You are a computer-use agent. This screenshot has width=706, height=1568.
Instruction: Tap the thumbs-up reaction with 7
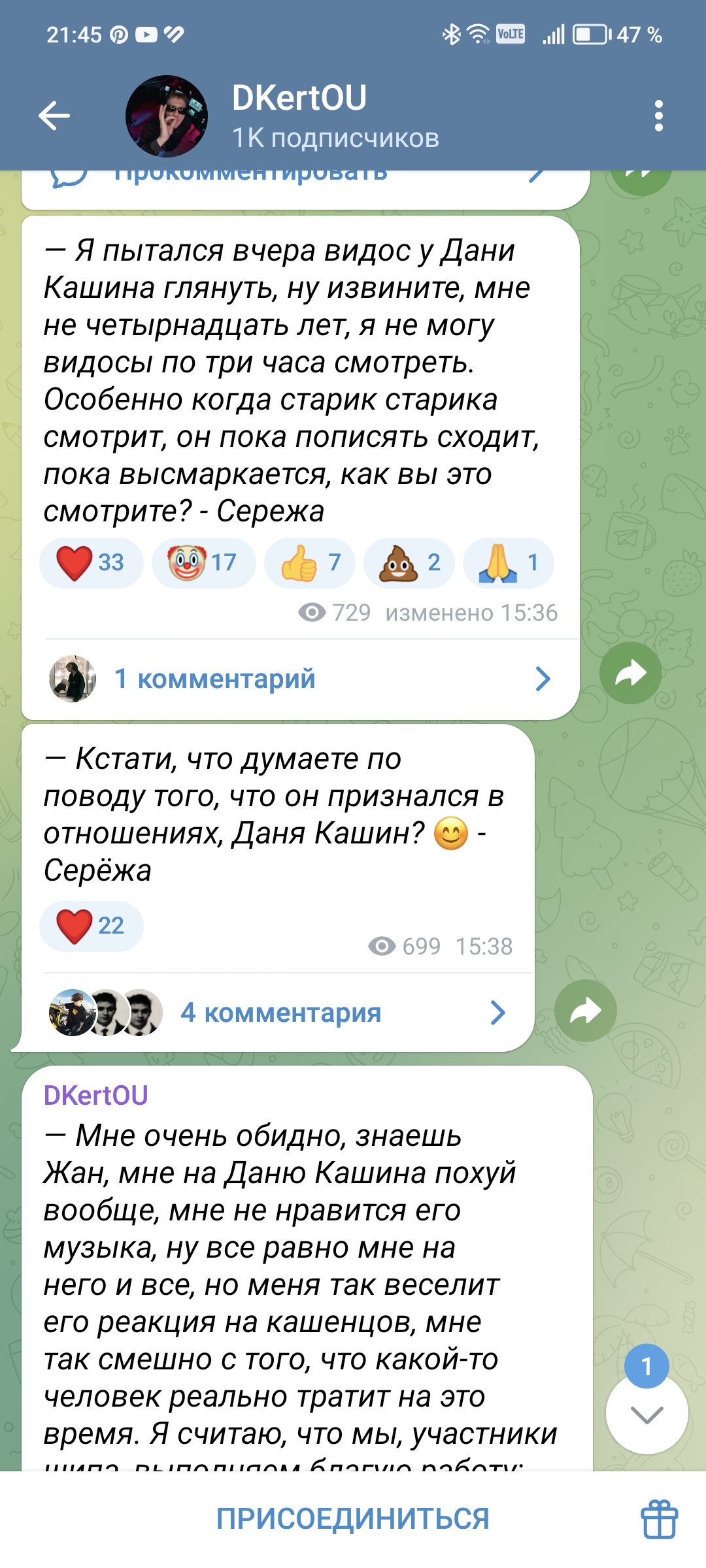(310, 563)
